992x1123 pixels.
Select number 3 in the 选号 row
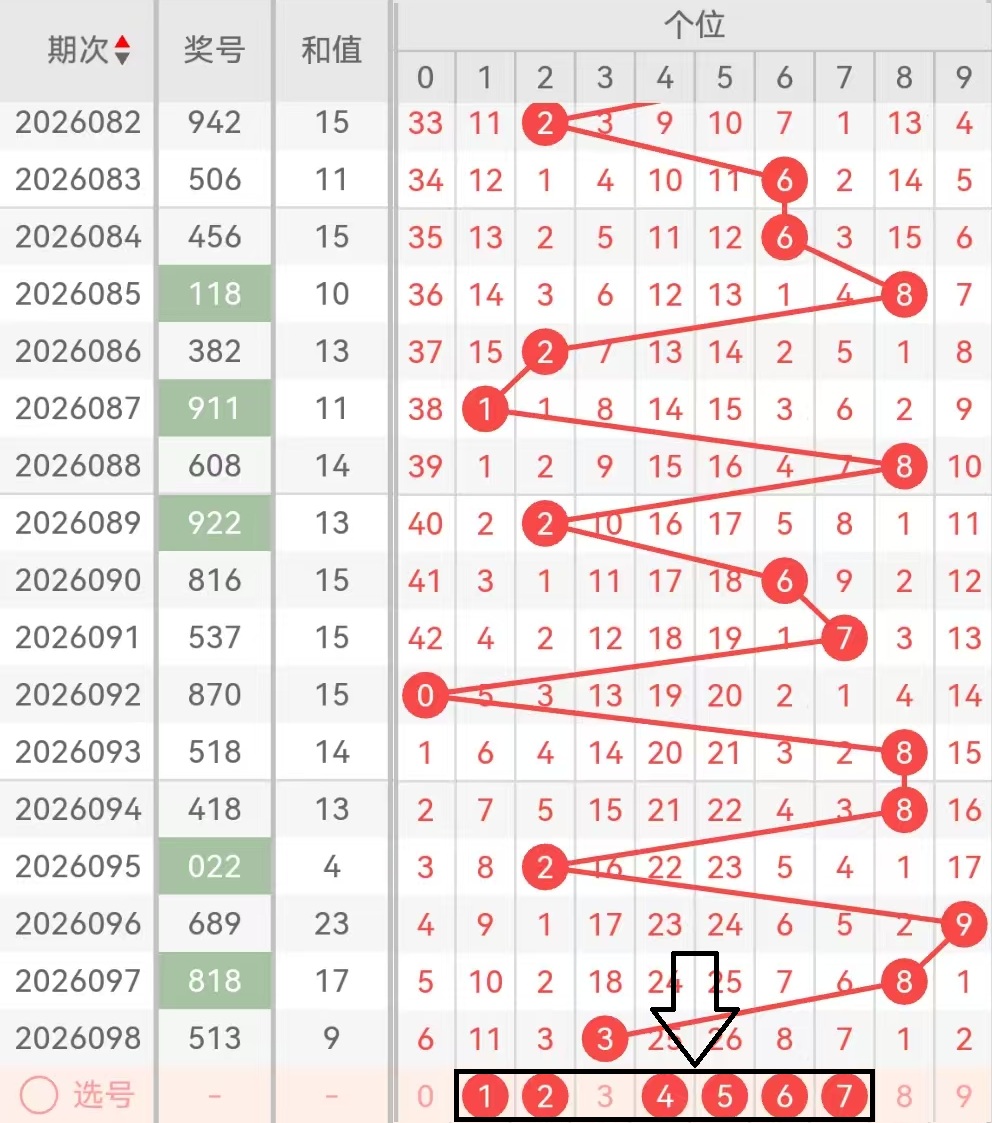click(x=604, y=1096)
